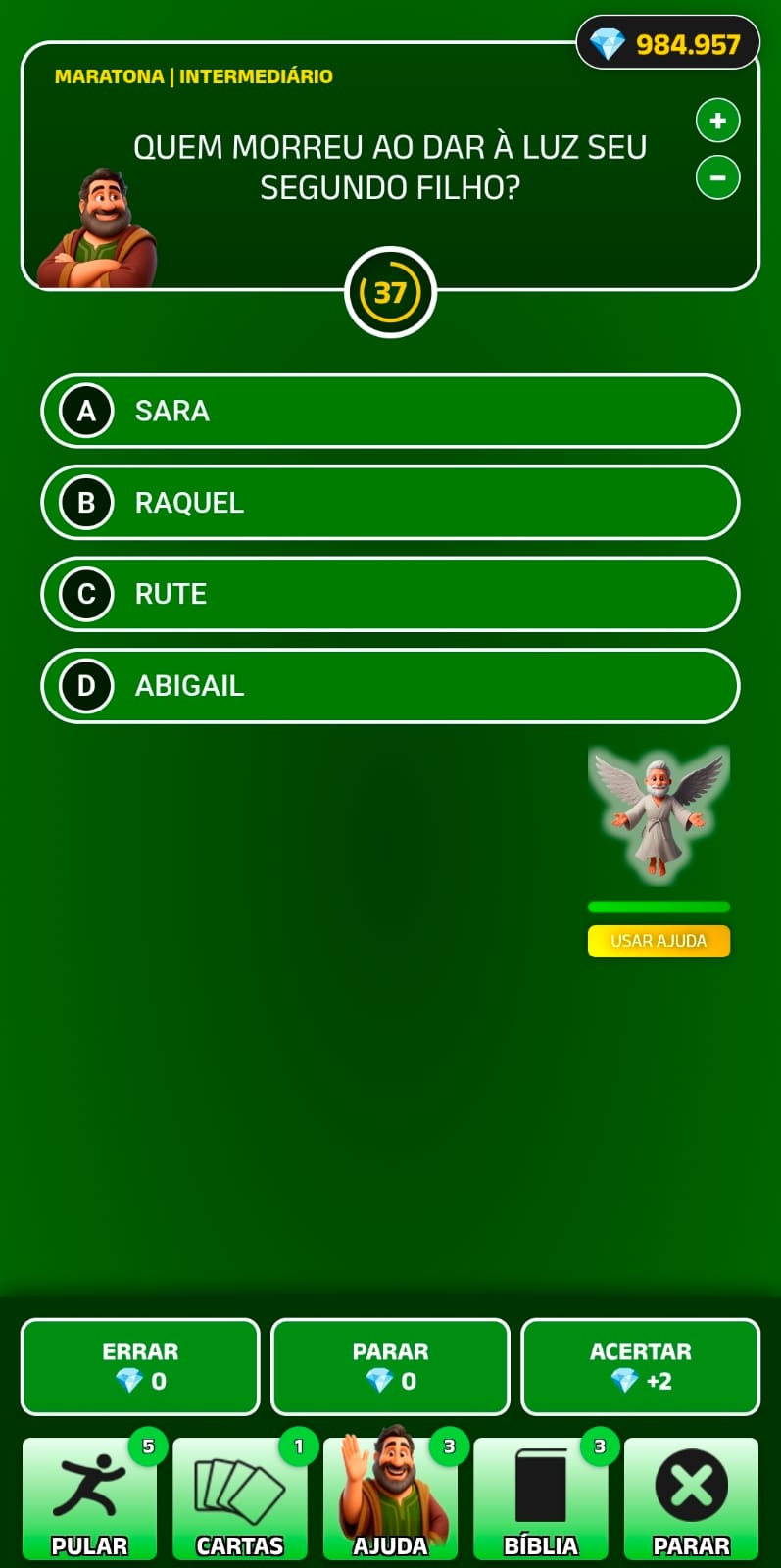Increase question text size with plus

pyautogui.click(x=717, y=121)
